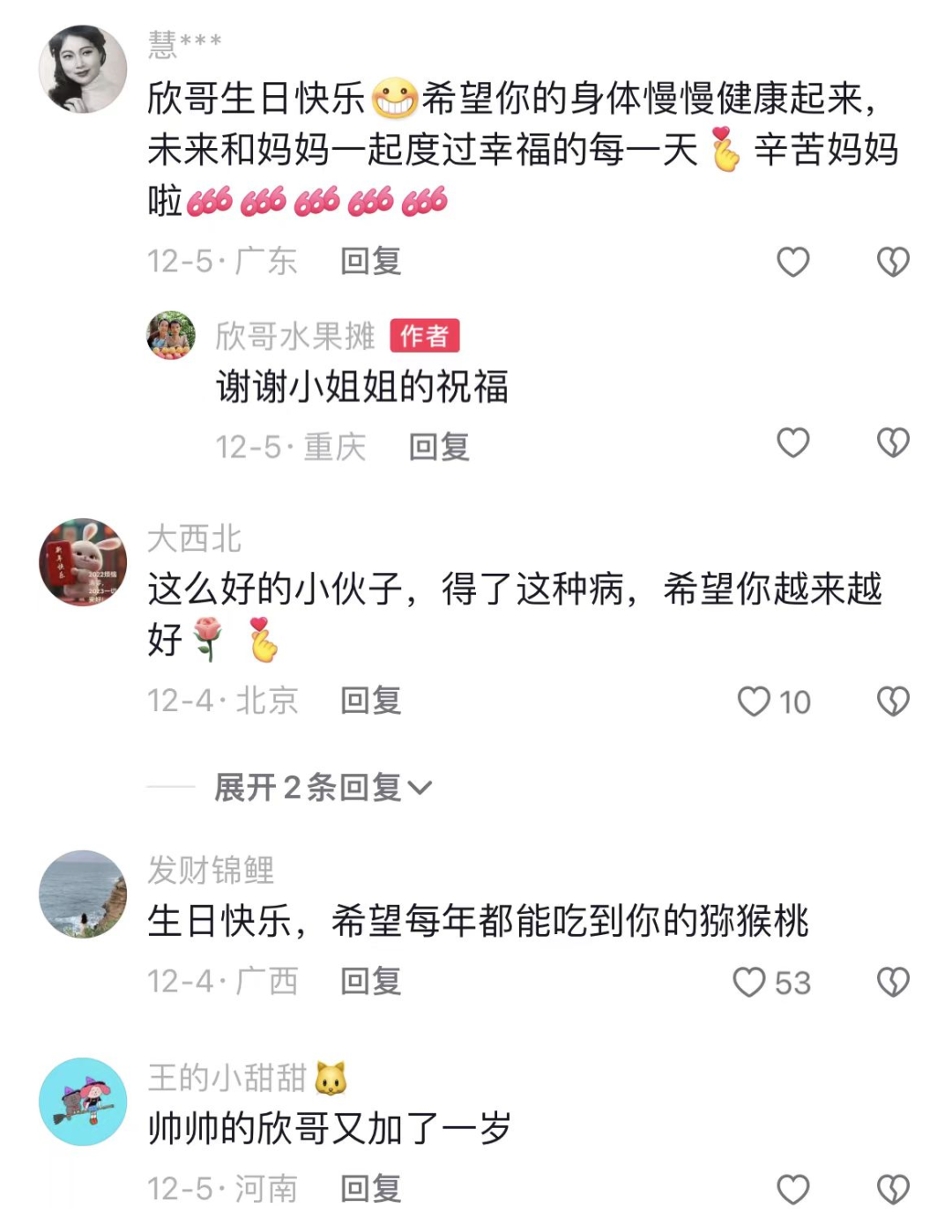Reply to 王的小甜甜's comment
Viewport: 952px width, 1232px height.
click(x=370, y=1190)
